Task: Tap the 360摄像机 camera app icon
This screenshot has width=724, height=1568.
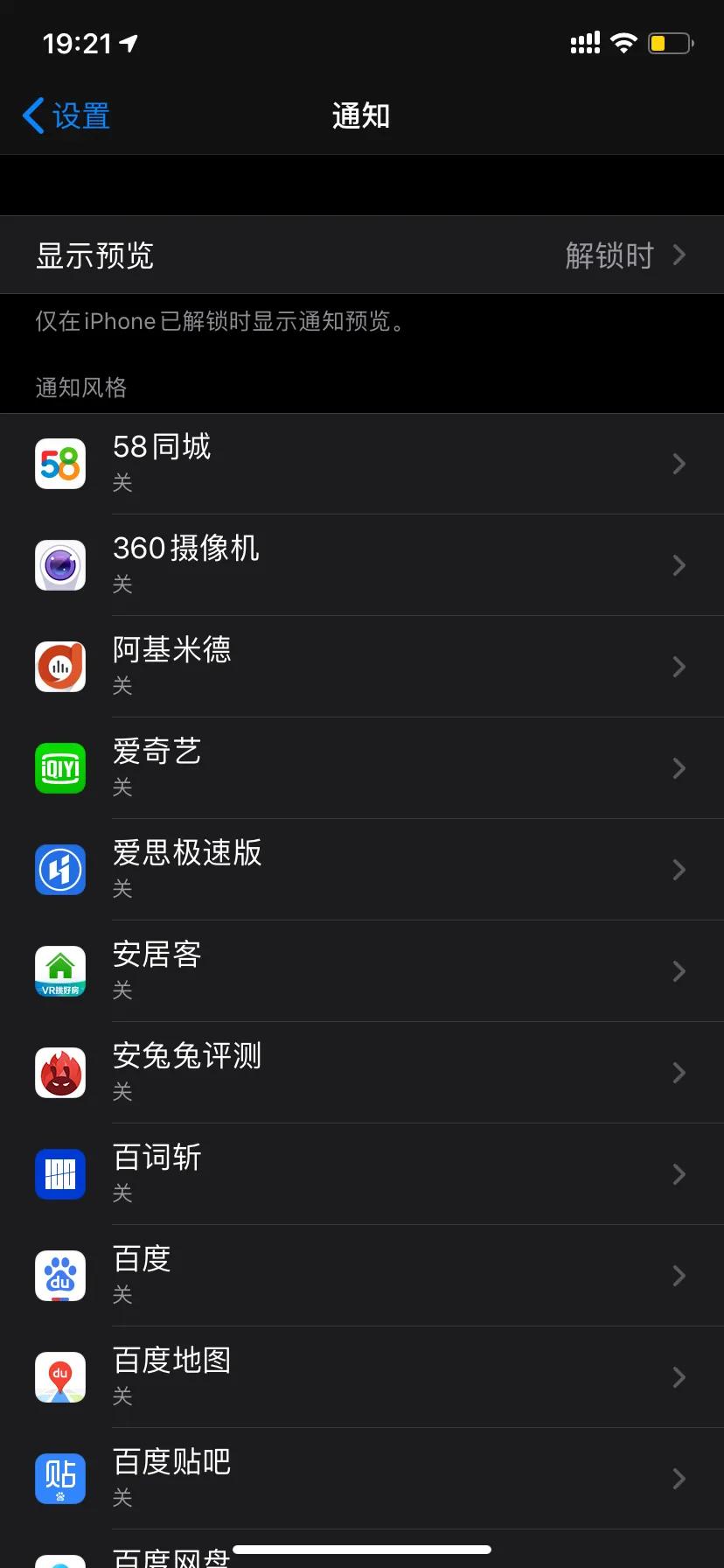Action: (59, 565)
